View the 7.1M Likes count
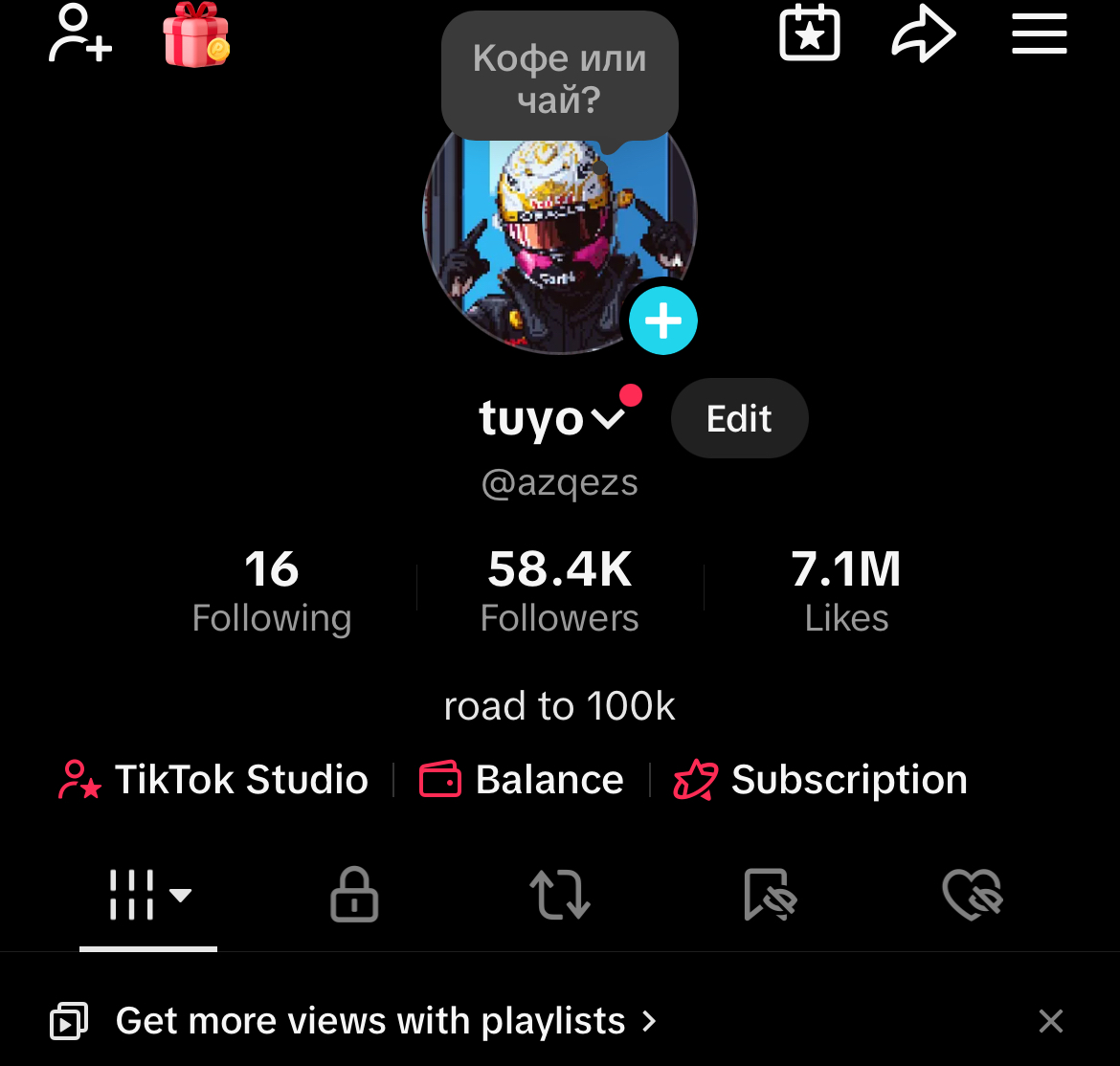The image size is (1120, 1066). [x=846, y=590]
